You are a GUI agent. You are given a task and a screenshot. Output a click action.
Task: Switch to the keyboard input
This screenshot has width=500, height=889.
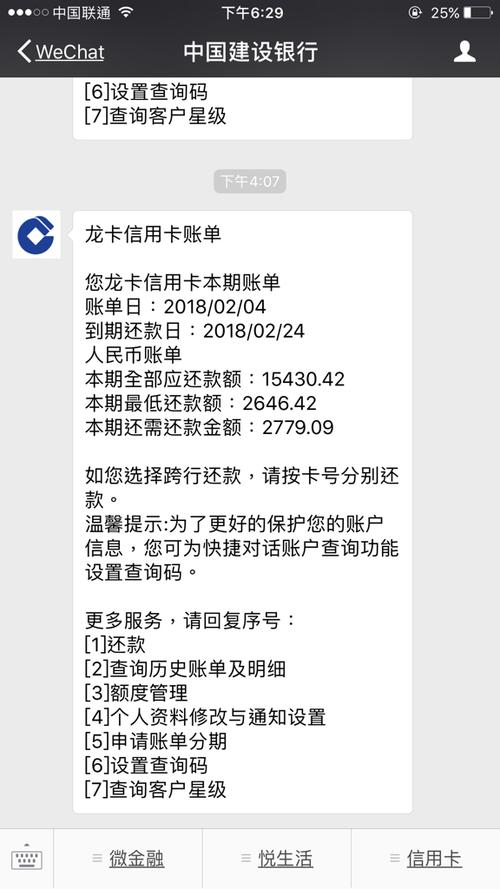27,858
